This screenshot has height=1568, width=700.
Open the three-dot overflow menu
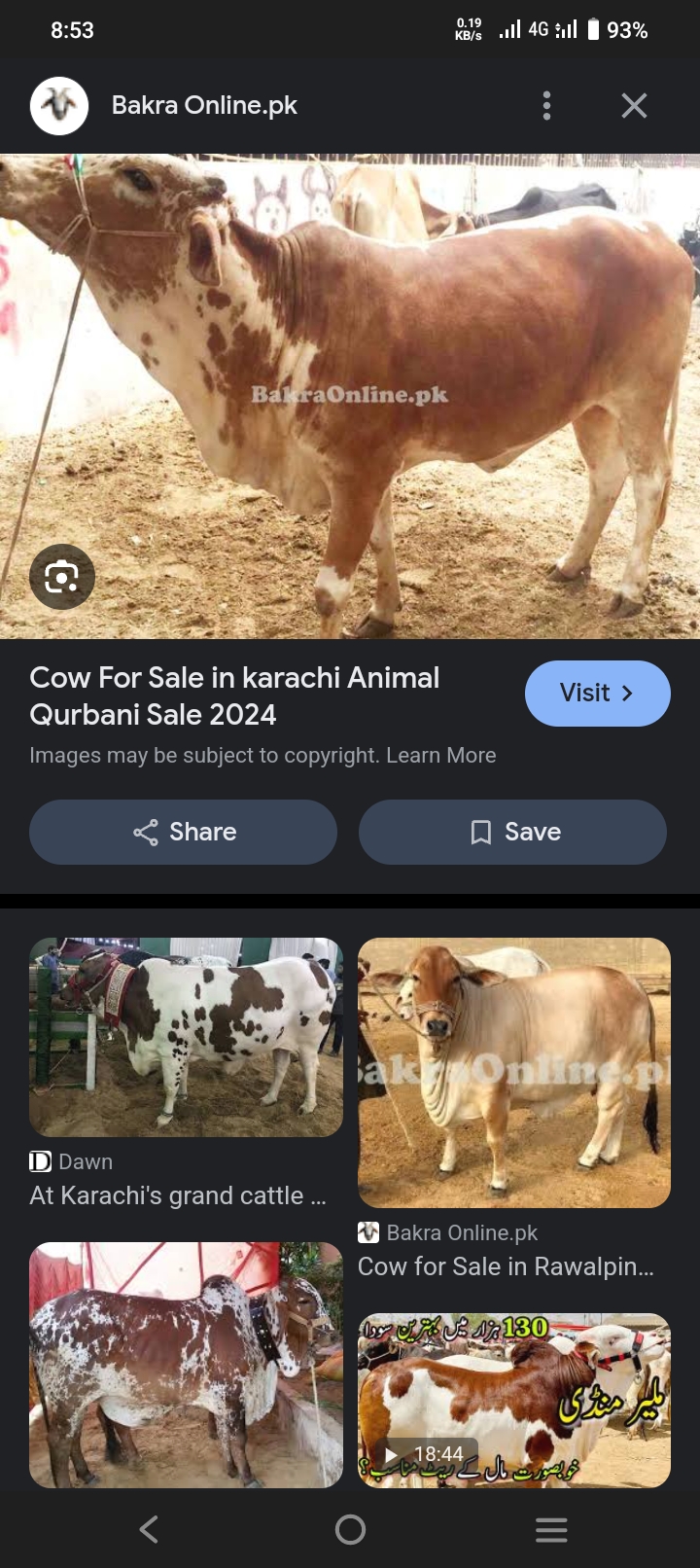pos(546,106)
